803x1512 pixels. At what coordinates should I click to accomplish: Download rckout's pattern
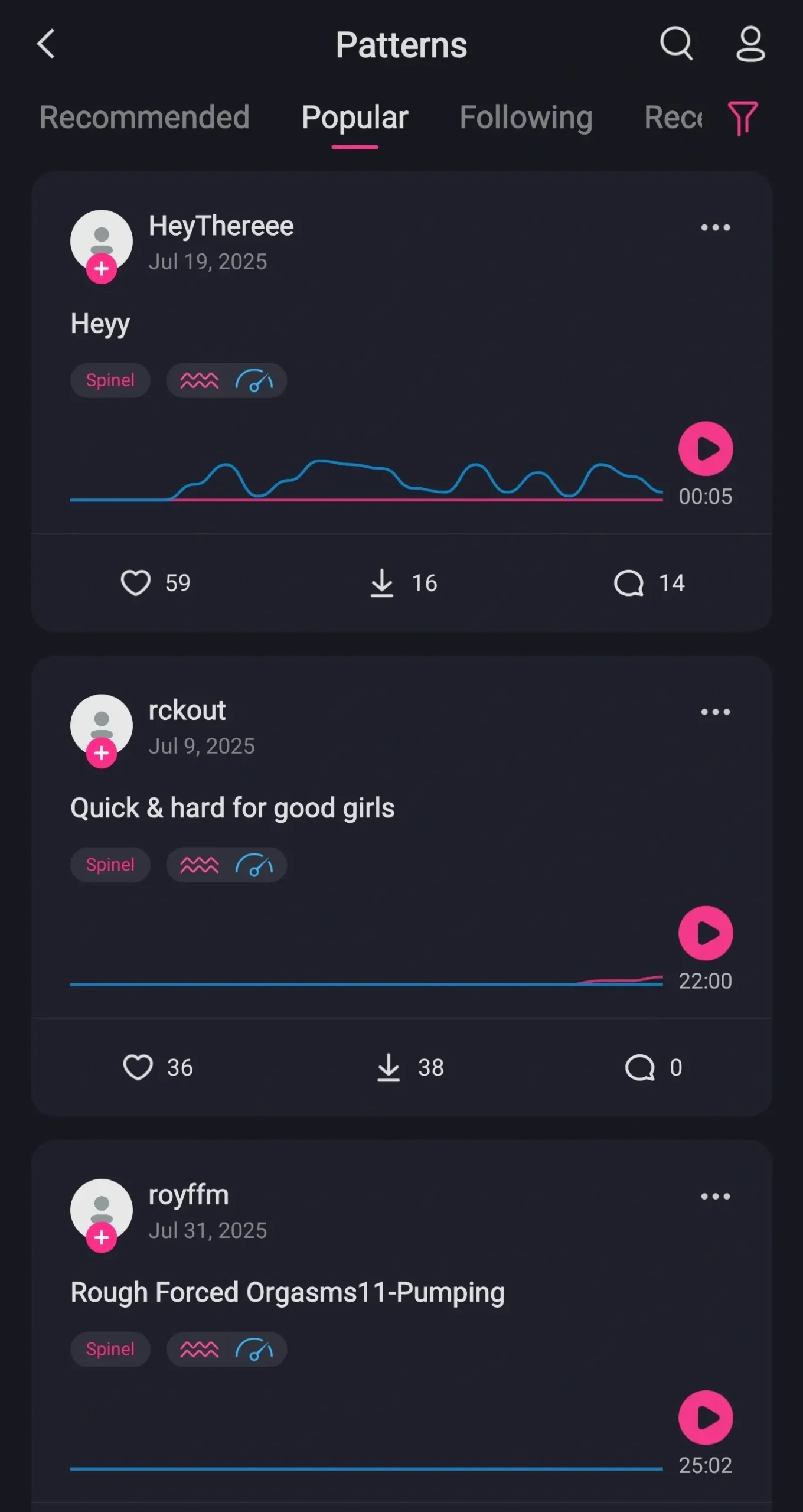pos(389,1067)
